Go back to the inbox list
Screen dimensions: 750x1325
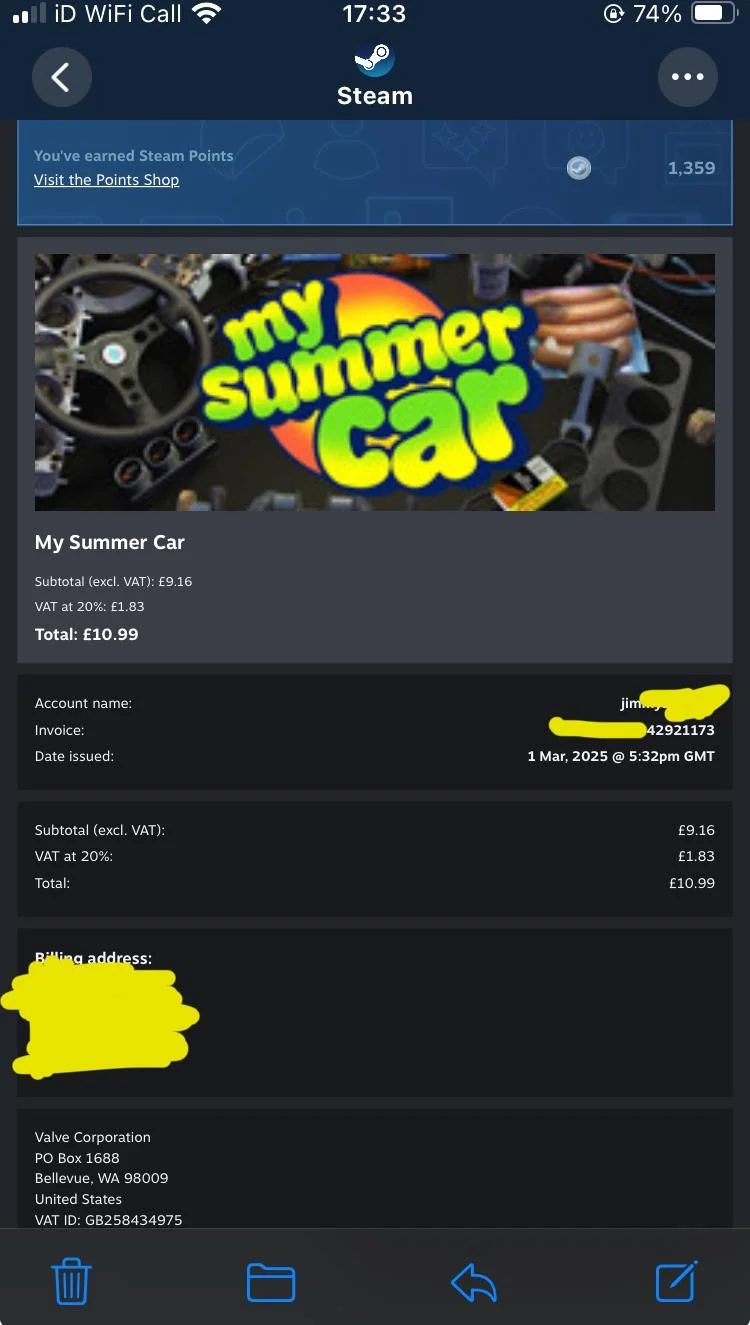(x=62, y=77)
